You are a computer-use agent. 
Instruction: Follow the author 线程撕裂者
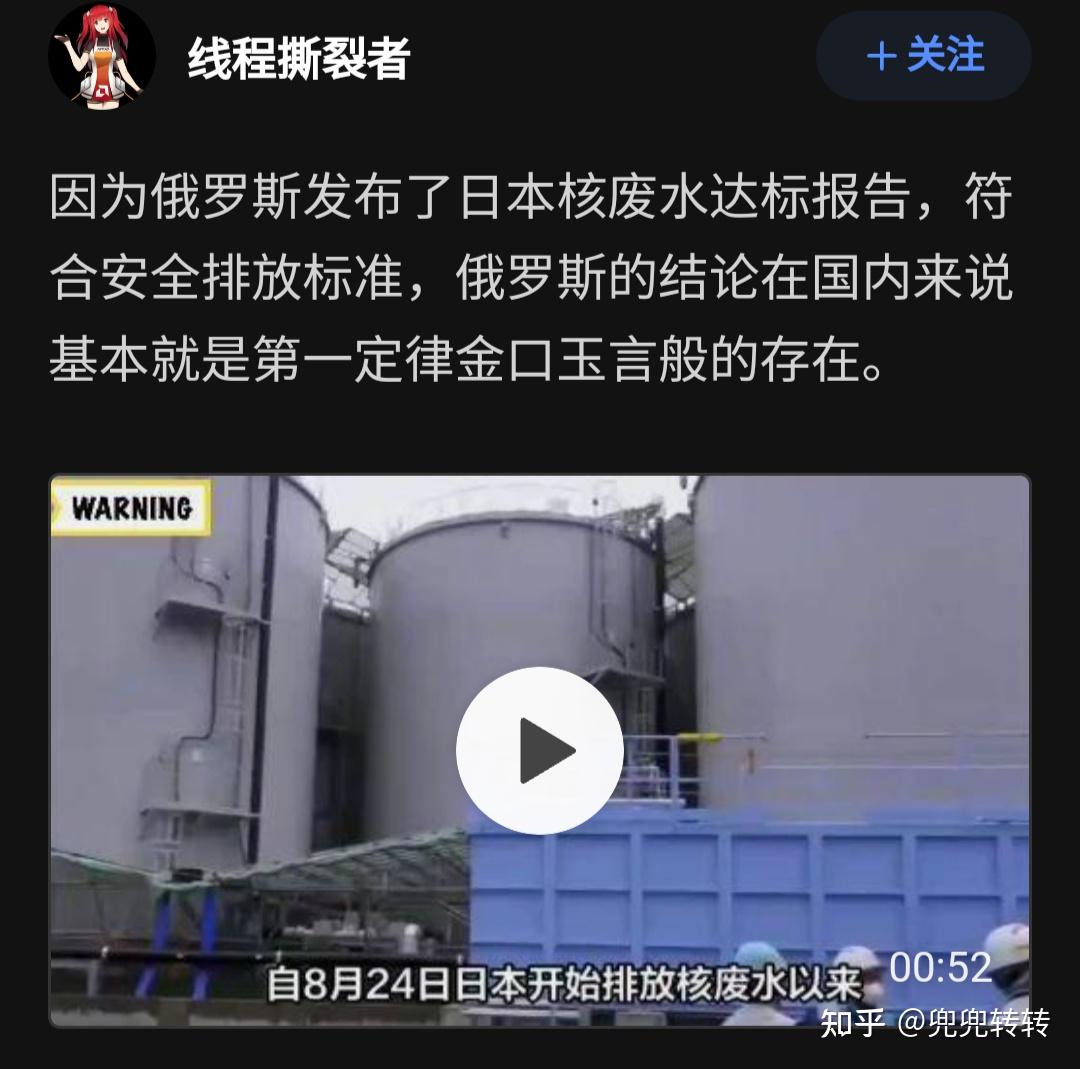pos(923,56)
